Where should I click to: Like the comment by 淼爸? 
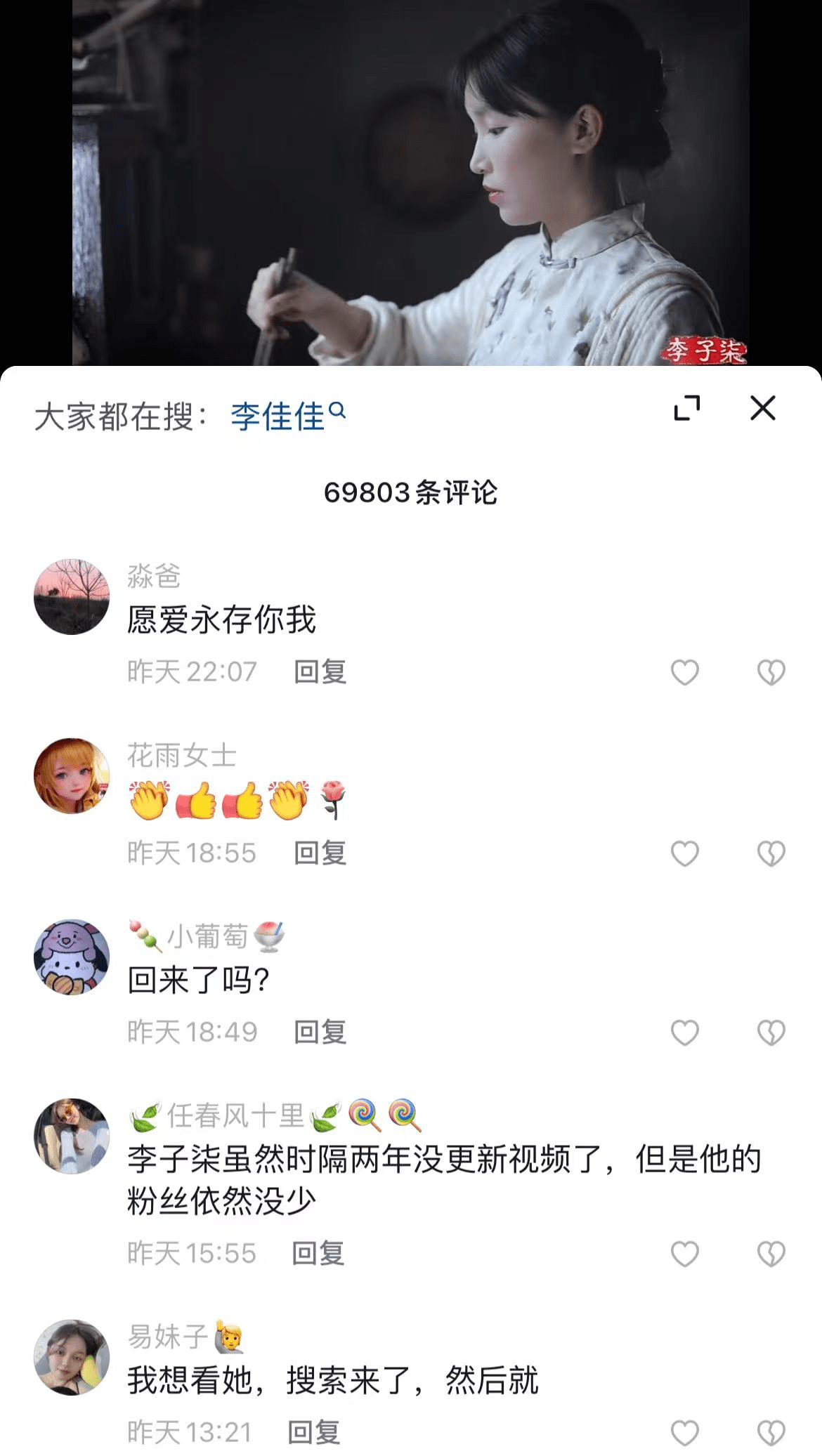coord(684,672)
